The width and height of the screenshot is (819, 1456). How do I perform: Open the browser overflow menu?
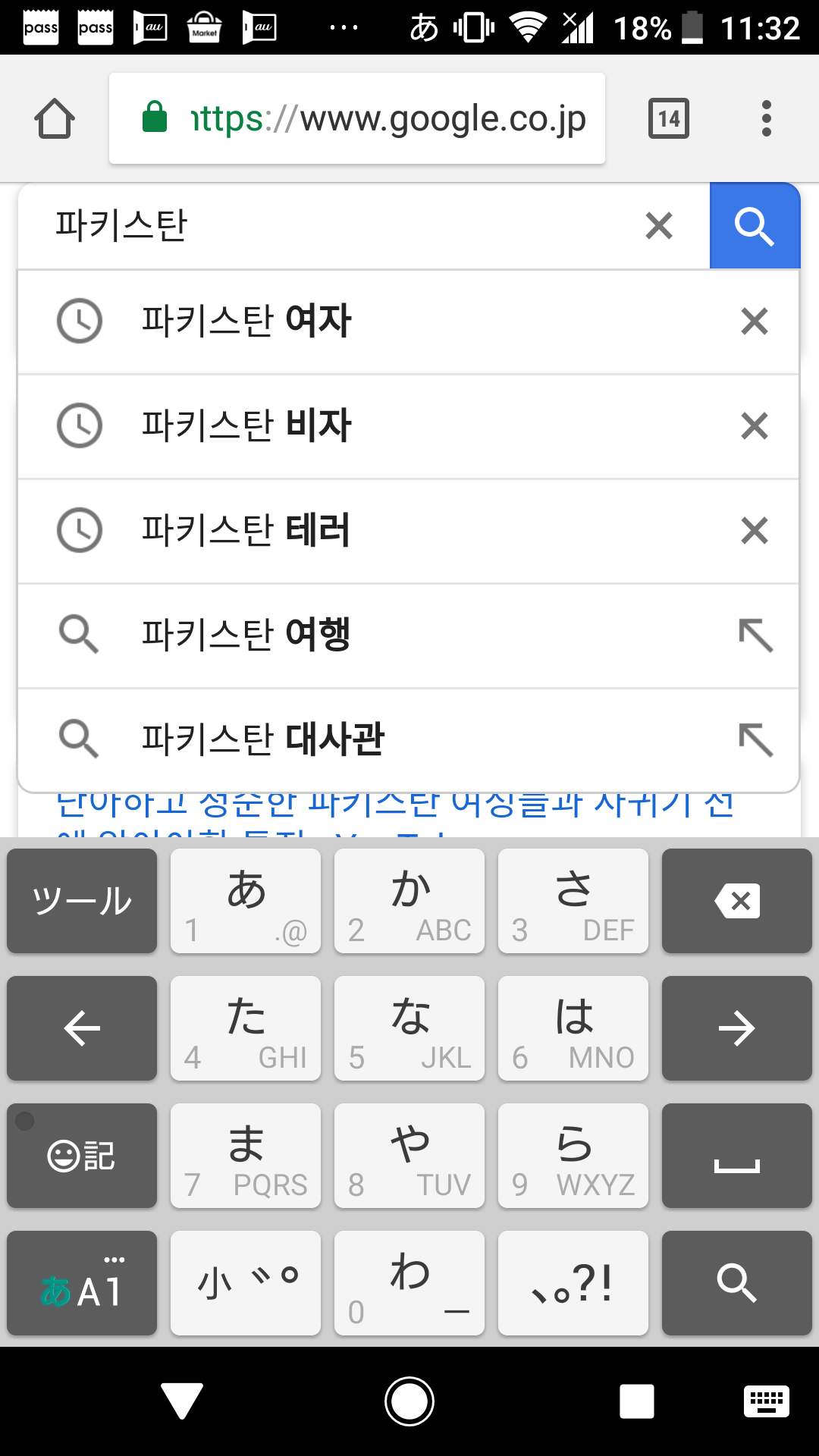pos(767,118)
